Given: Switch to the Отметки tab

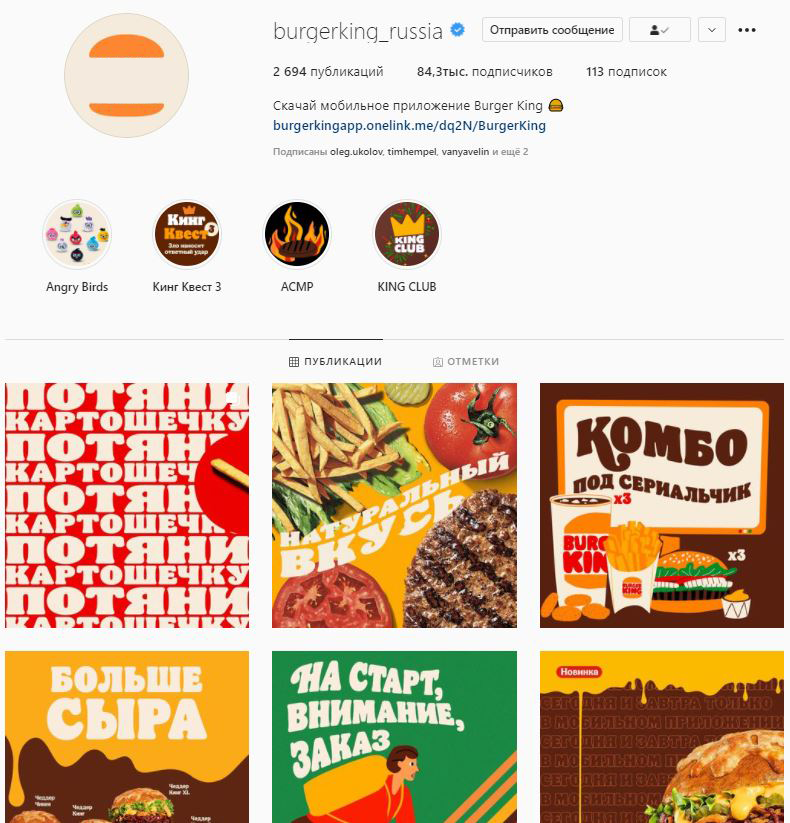Looking at the screenshot, I should [466, 362].
